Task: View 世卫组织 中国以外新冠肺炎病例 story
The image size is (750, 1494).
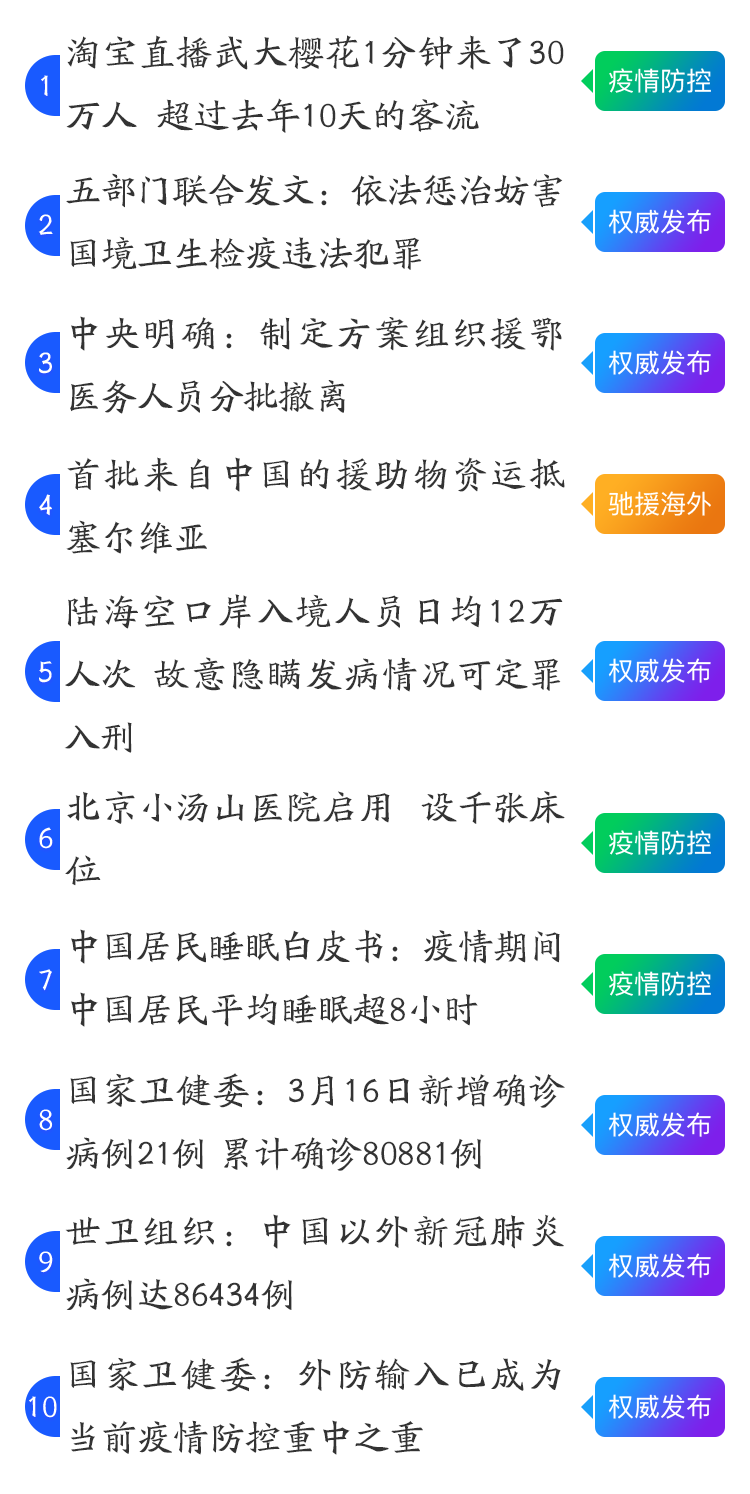Action: coord(316,1264)
